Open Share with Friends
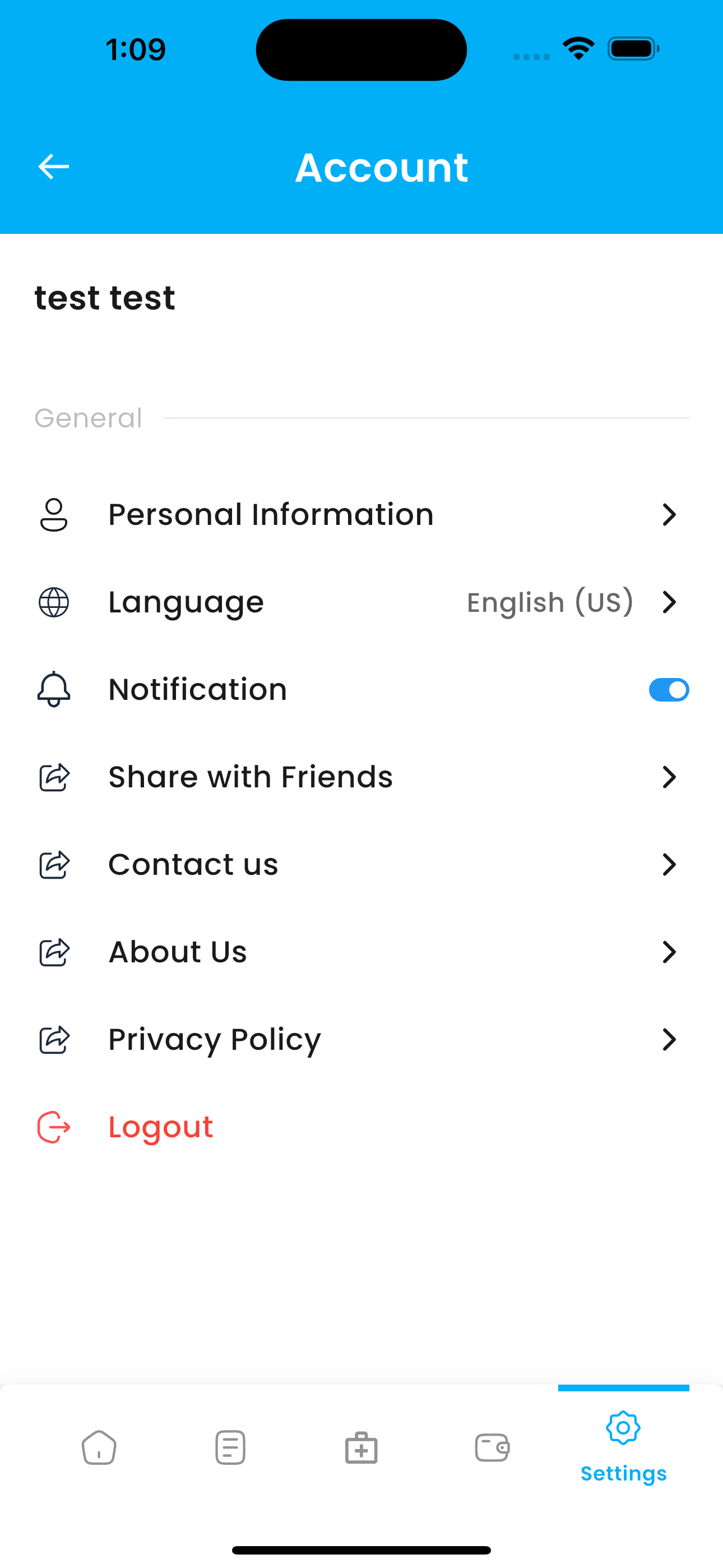Viewport: 723px width, 1568px height. point(361,777)
